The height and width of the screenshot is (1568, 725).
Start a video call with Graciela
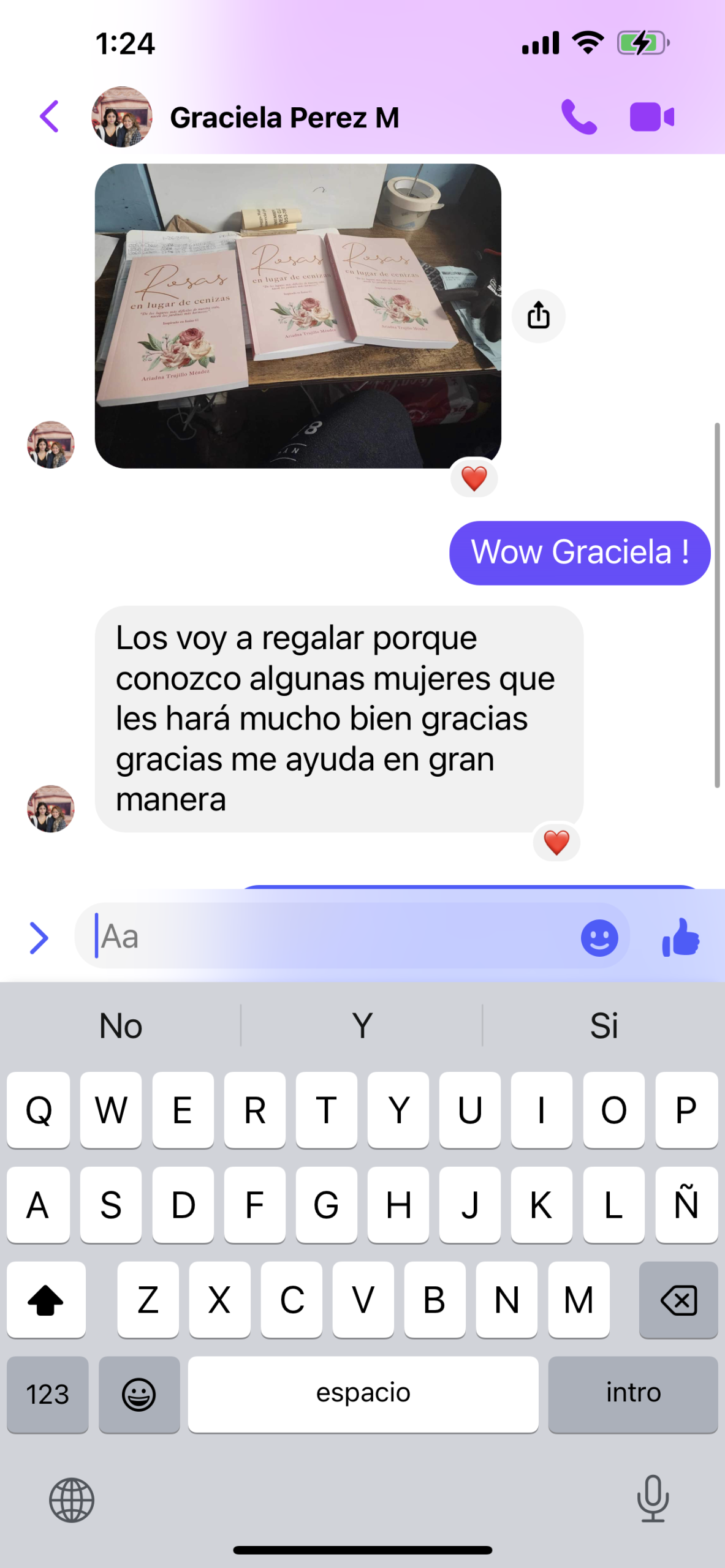(x=652, y=116)
